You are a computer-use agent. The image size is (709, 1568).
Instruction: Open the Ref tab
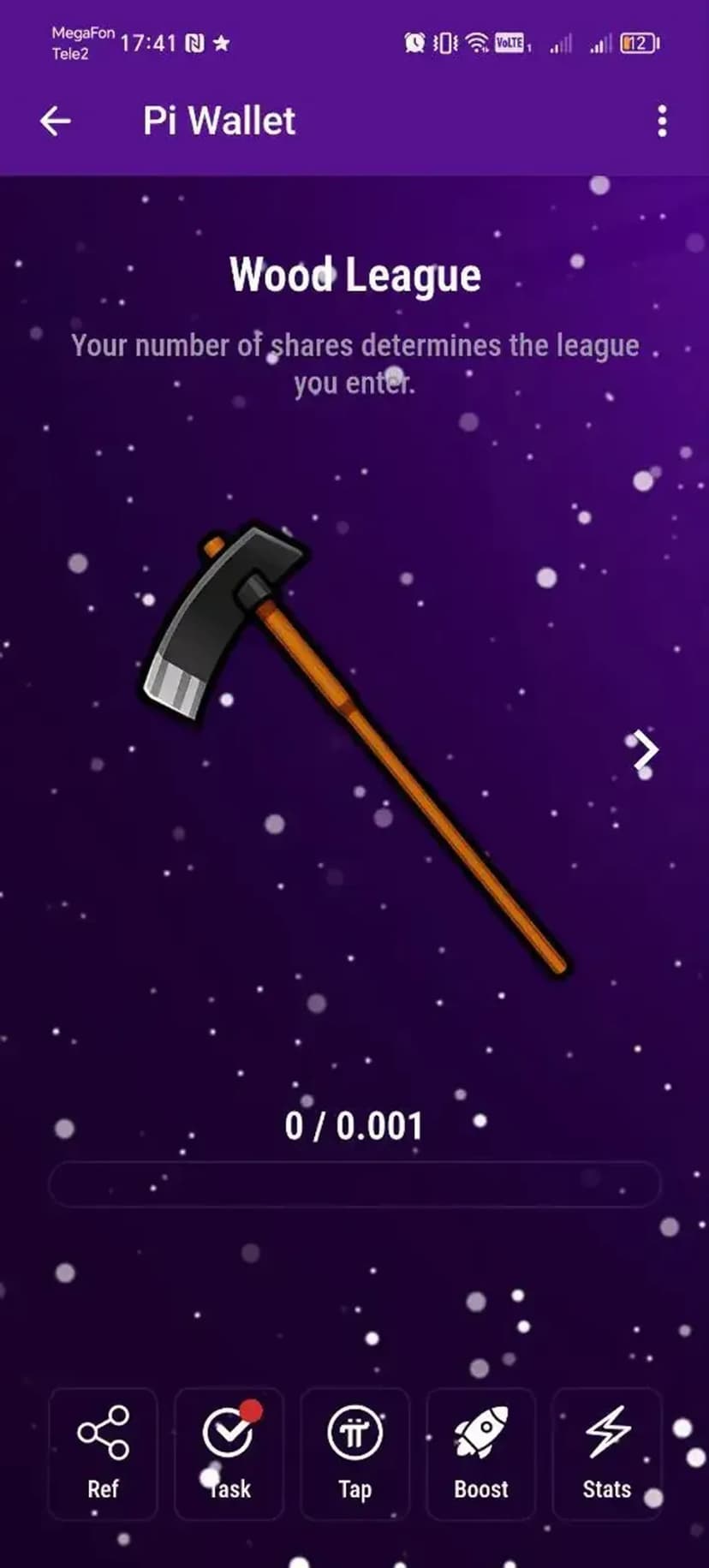click(x=103, y=1452)
